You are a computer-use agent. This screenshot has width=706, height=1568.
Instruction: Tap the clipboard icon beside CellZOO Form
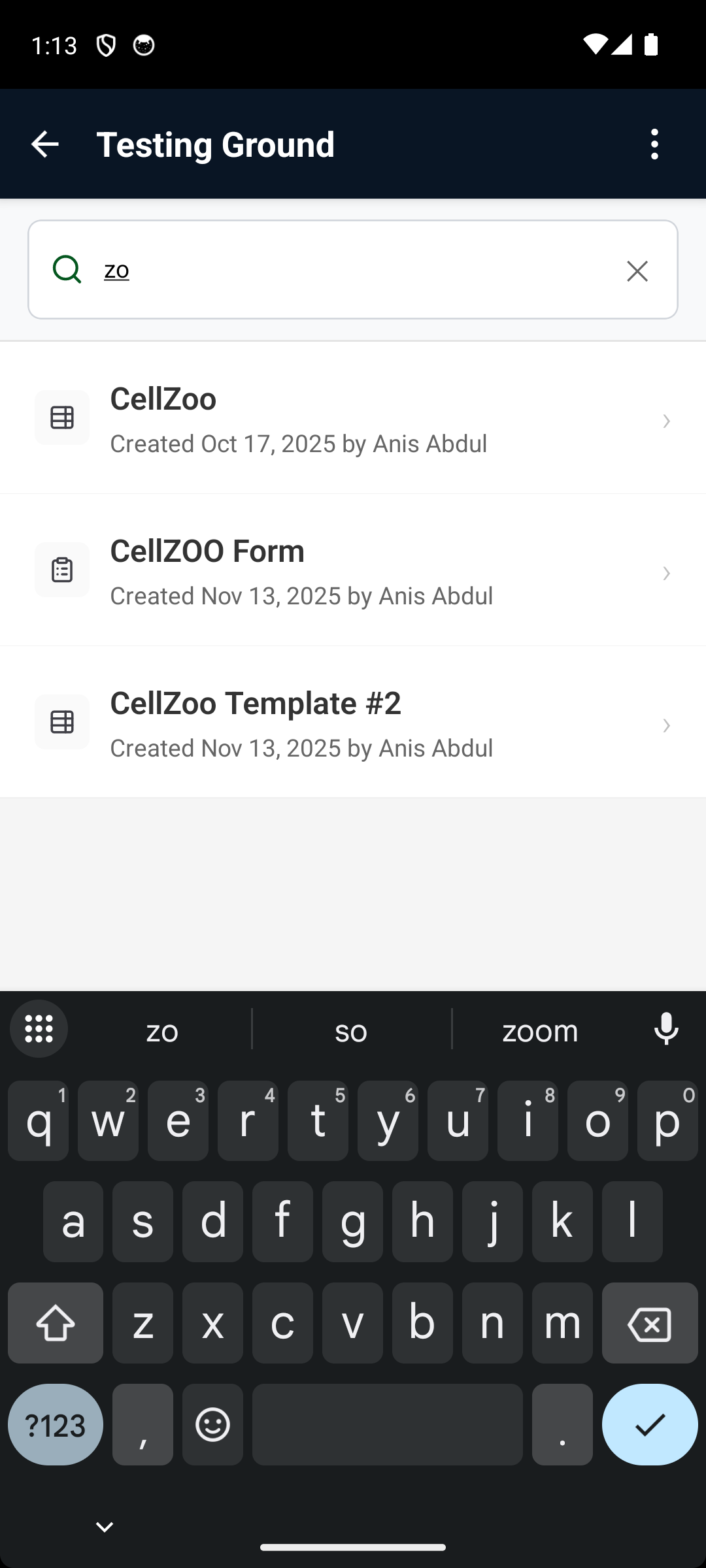[61, 569]
